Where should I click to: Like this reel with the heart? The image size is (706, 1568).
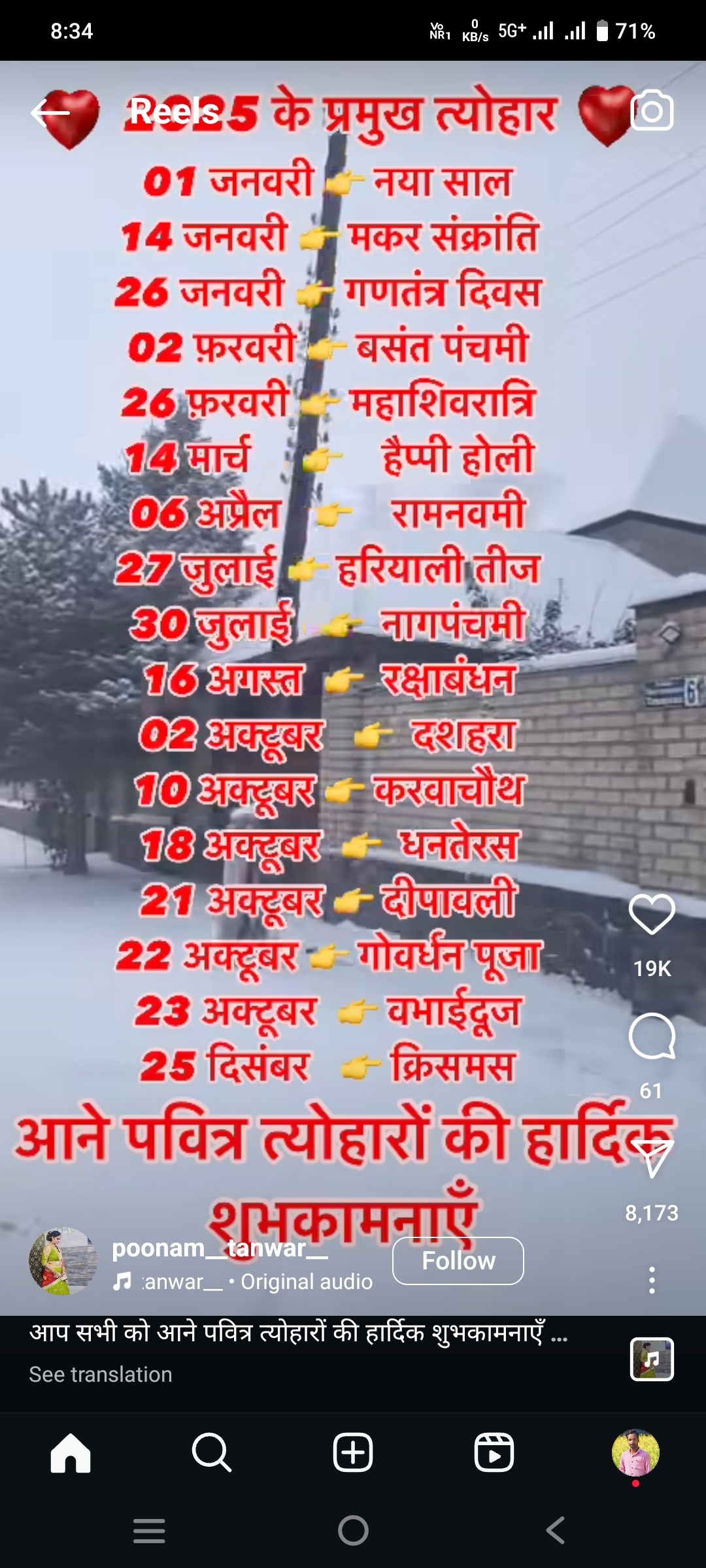click(x=652, y=914)
